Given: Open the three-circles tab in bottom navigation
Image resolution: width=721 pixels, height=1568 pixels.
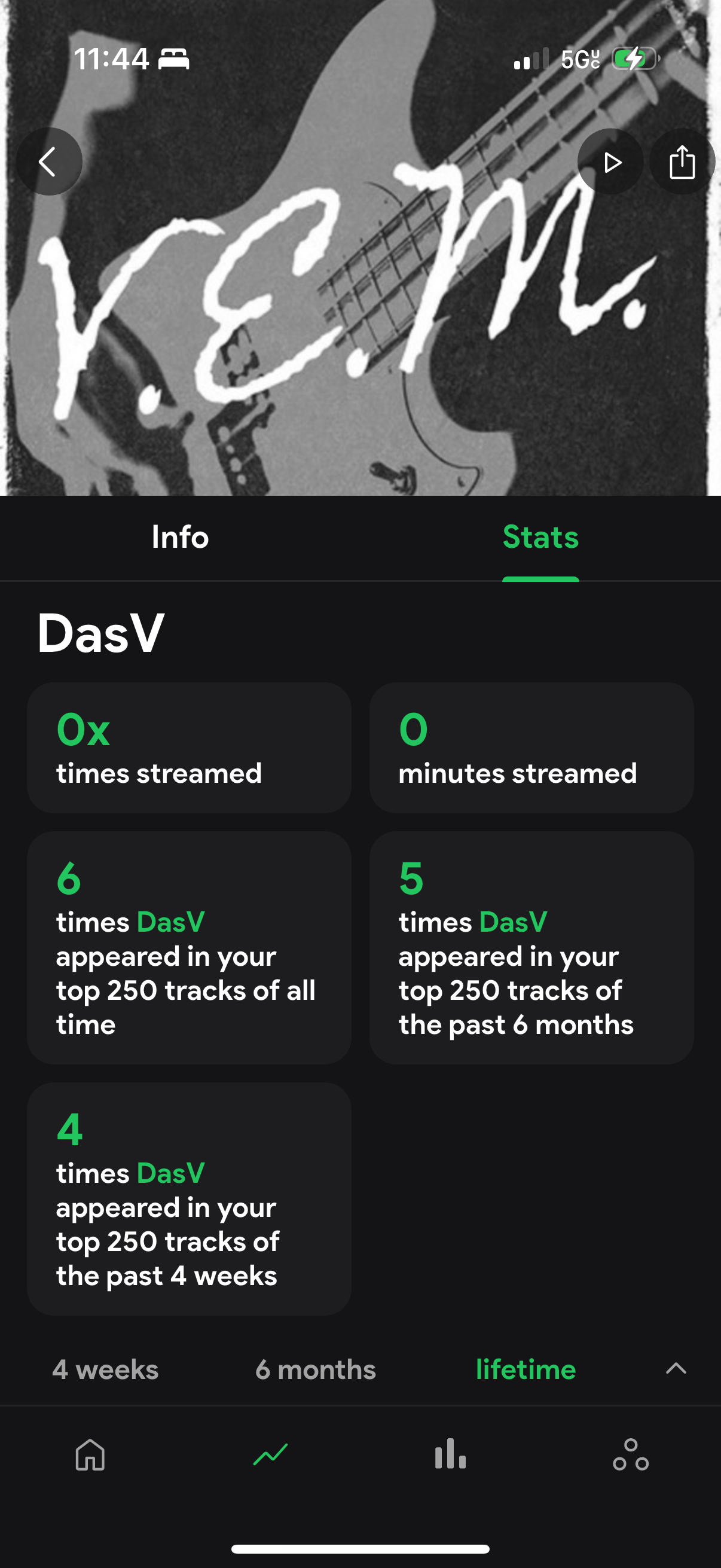Looking at the screenshot, I should click(630, 1456).
